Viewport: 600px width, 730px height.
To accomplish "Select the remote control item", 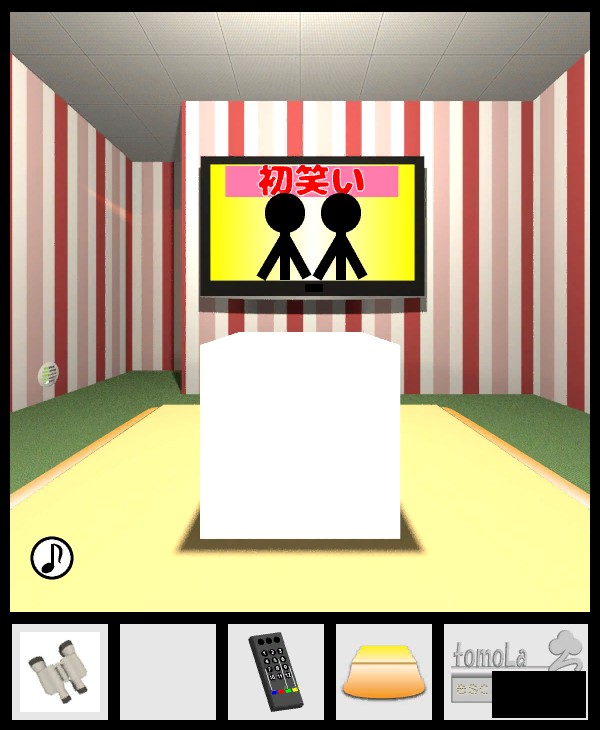I will [275, 672].
